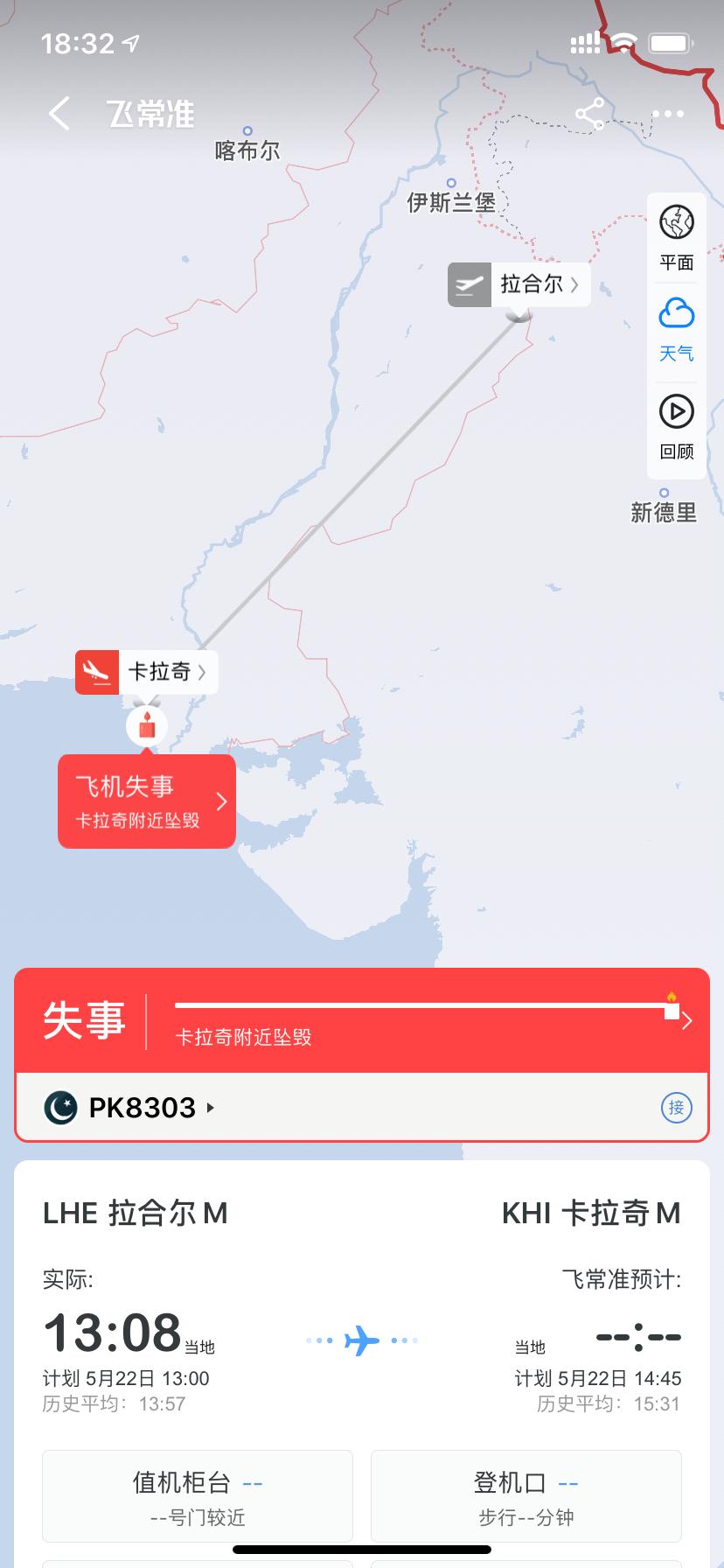This screenshot has width=724, height=1568.
Task: Toggle the 天气 weather layer
Action: [676, 328]
